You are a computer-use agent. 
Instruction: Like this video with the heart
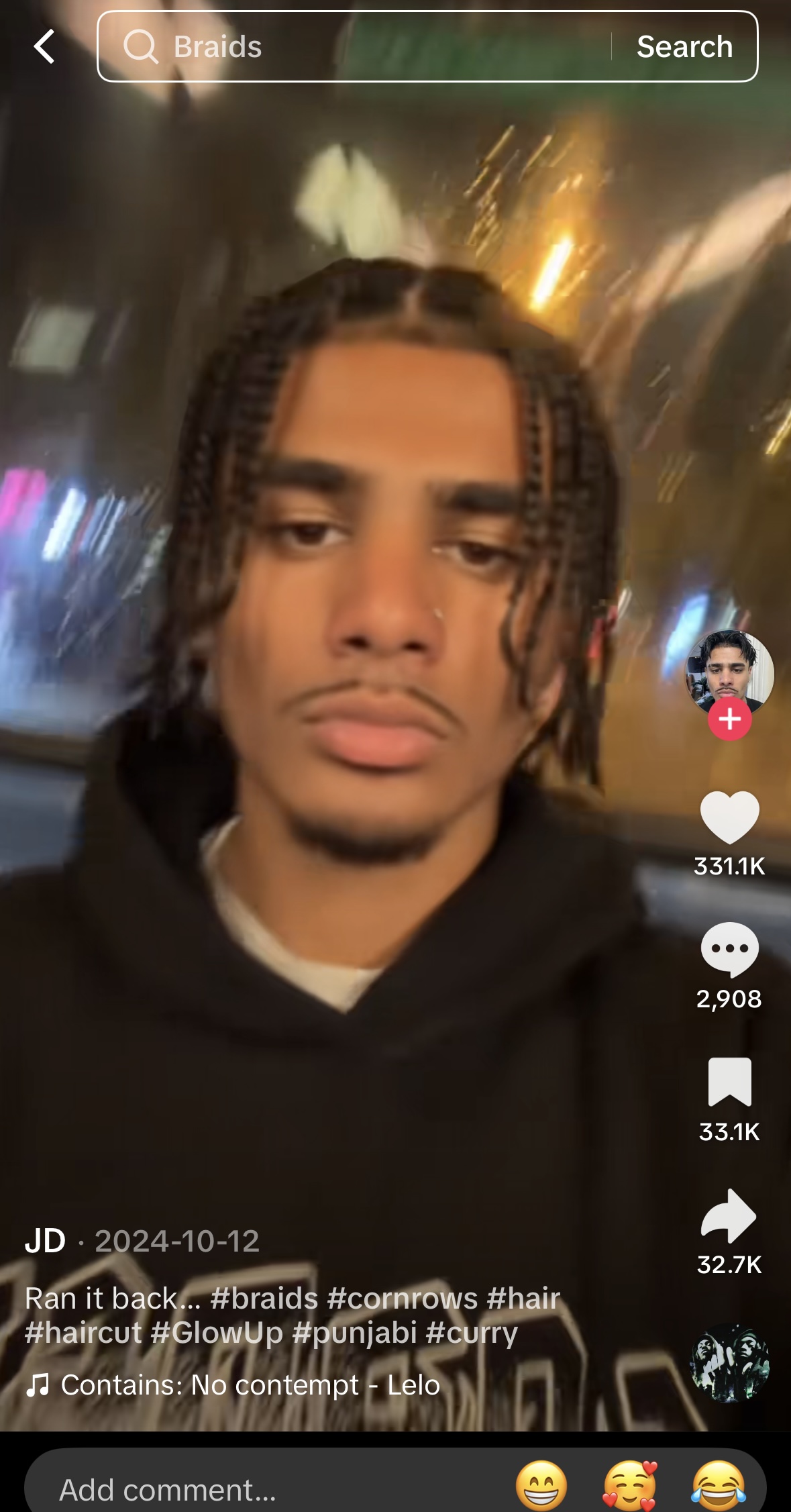[729, 817]
